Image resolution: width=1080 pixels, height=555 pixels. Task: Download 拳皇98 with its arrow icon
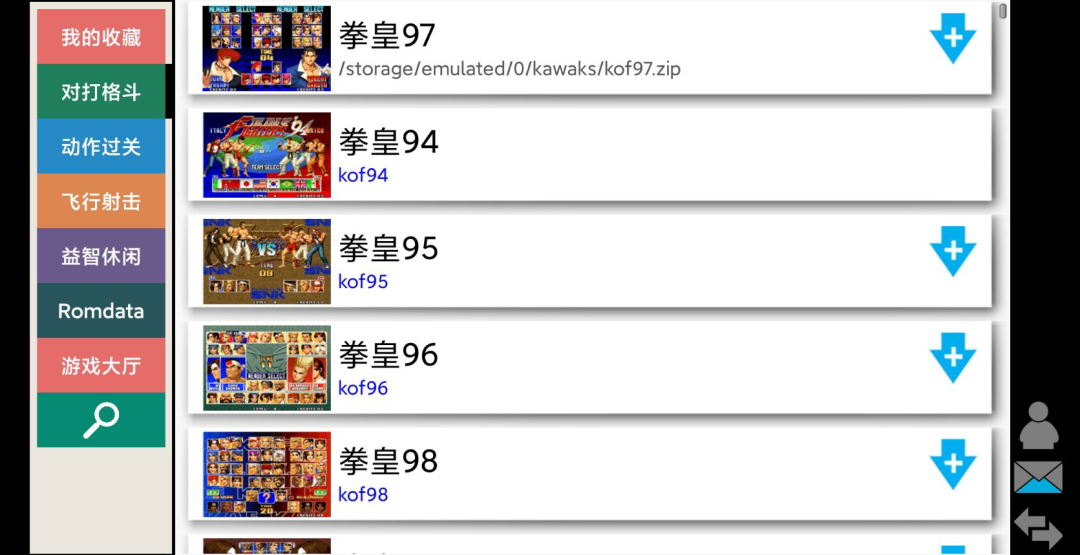952,464
